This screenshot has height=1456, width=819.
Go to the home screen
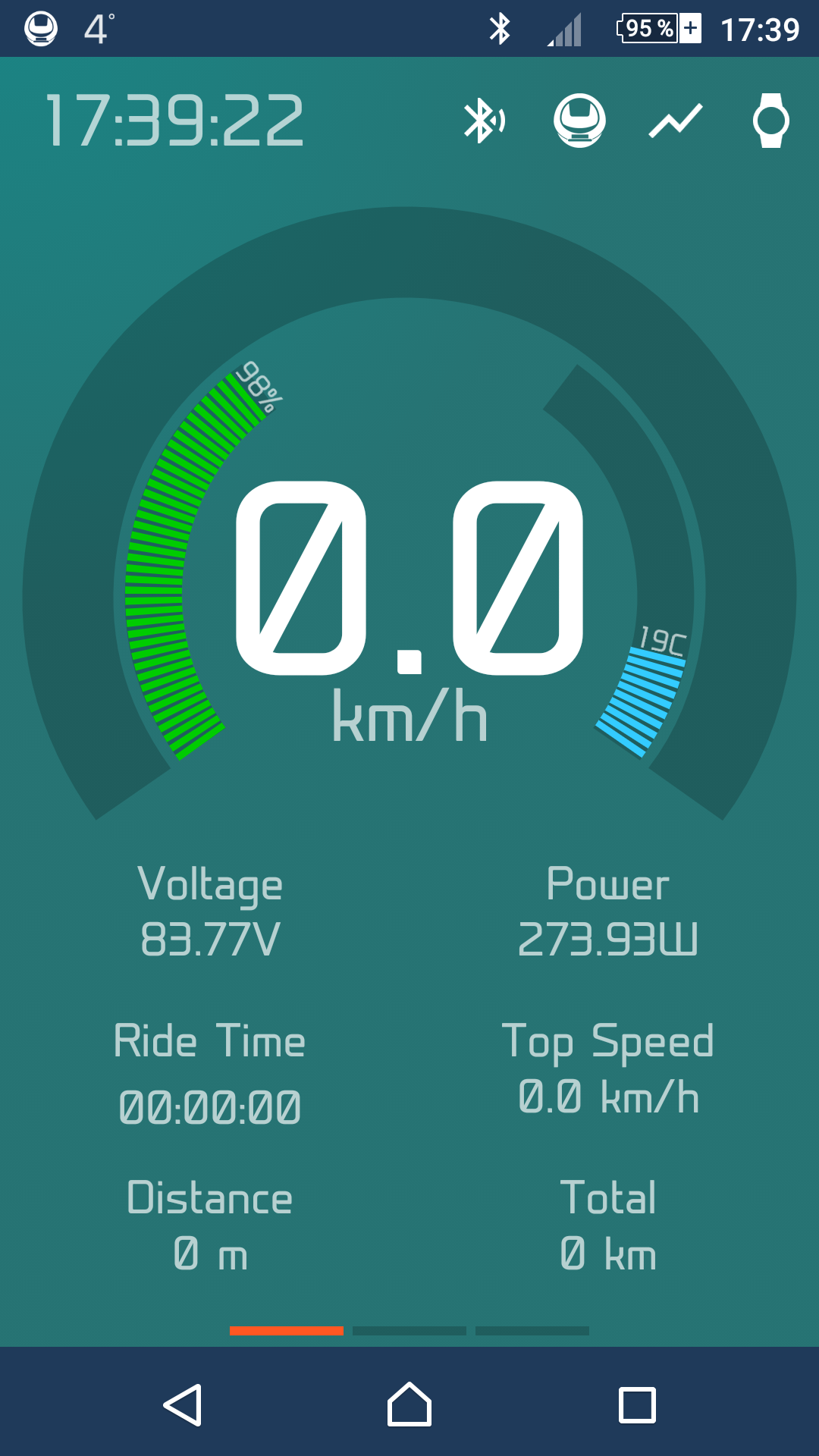click(x=409, y=1404)
